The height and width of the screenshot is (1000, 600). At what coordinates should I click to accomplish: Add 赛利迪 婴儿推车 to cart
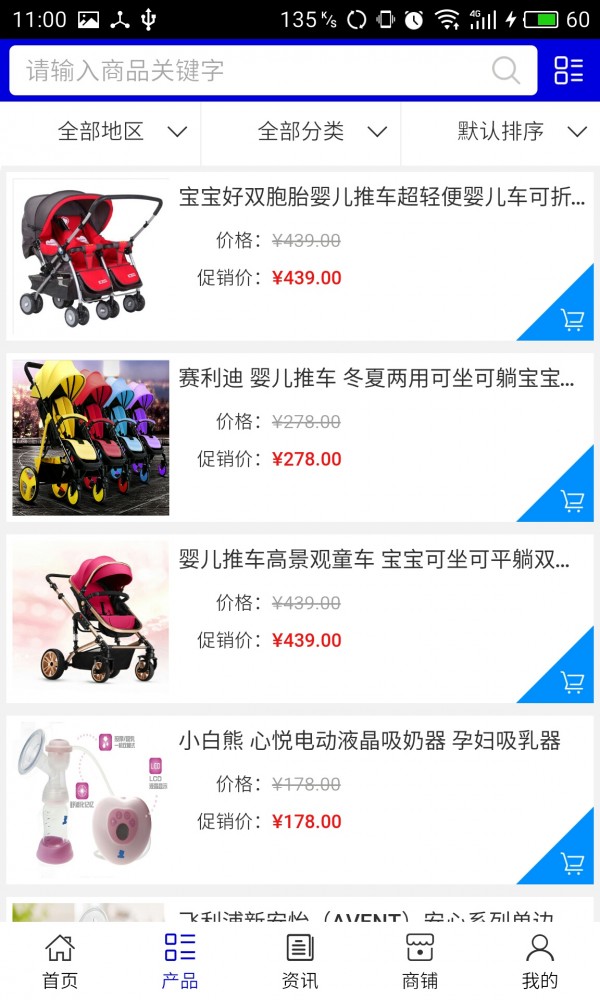tap(572, 500)
